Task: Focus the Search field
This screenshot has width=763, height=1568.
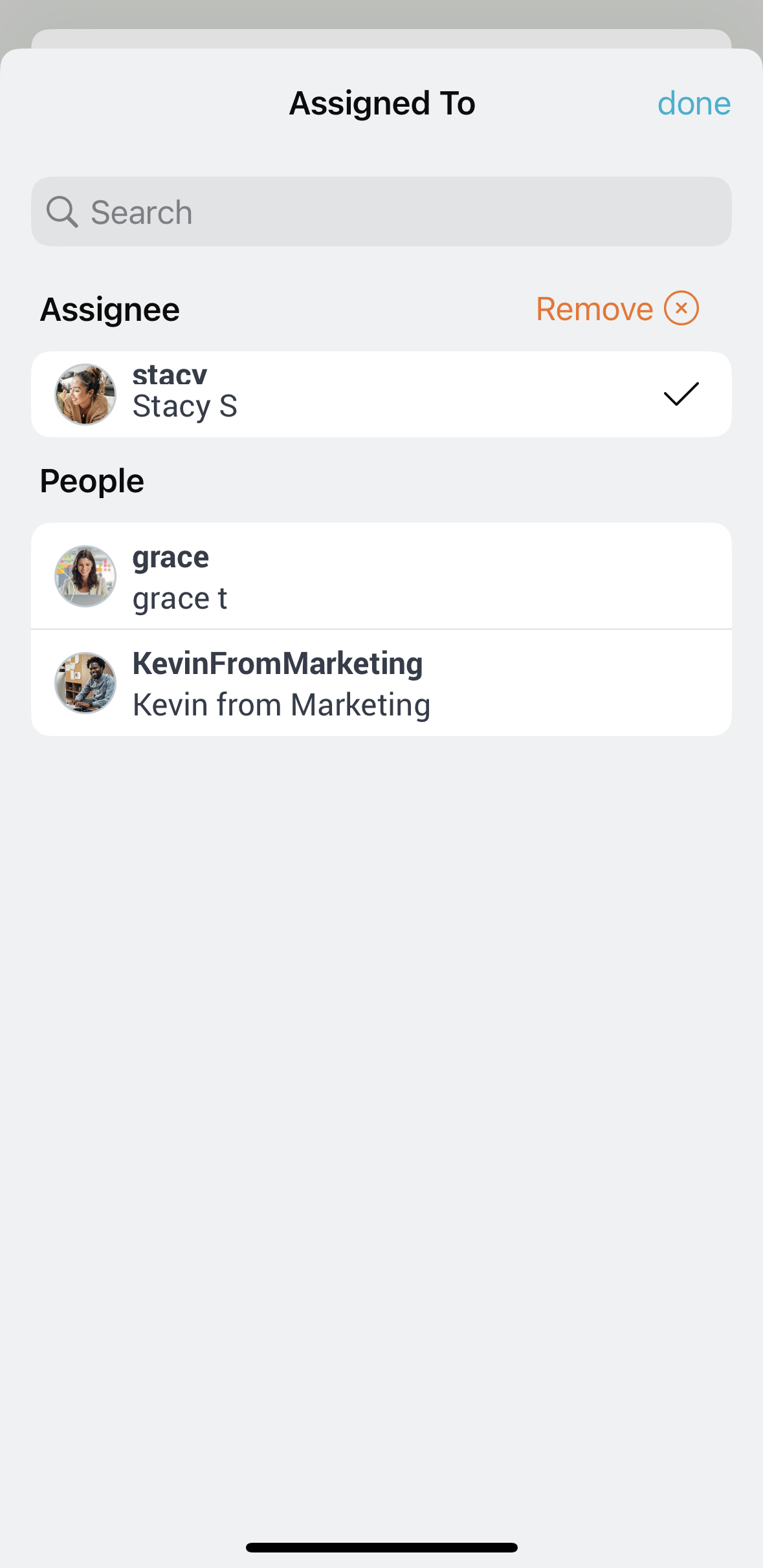Action: pos(381,212)
